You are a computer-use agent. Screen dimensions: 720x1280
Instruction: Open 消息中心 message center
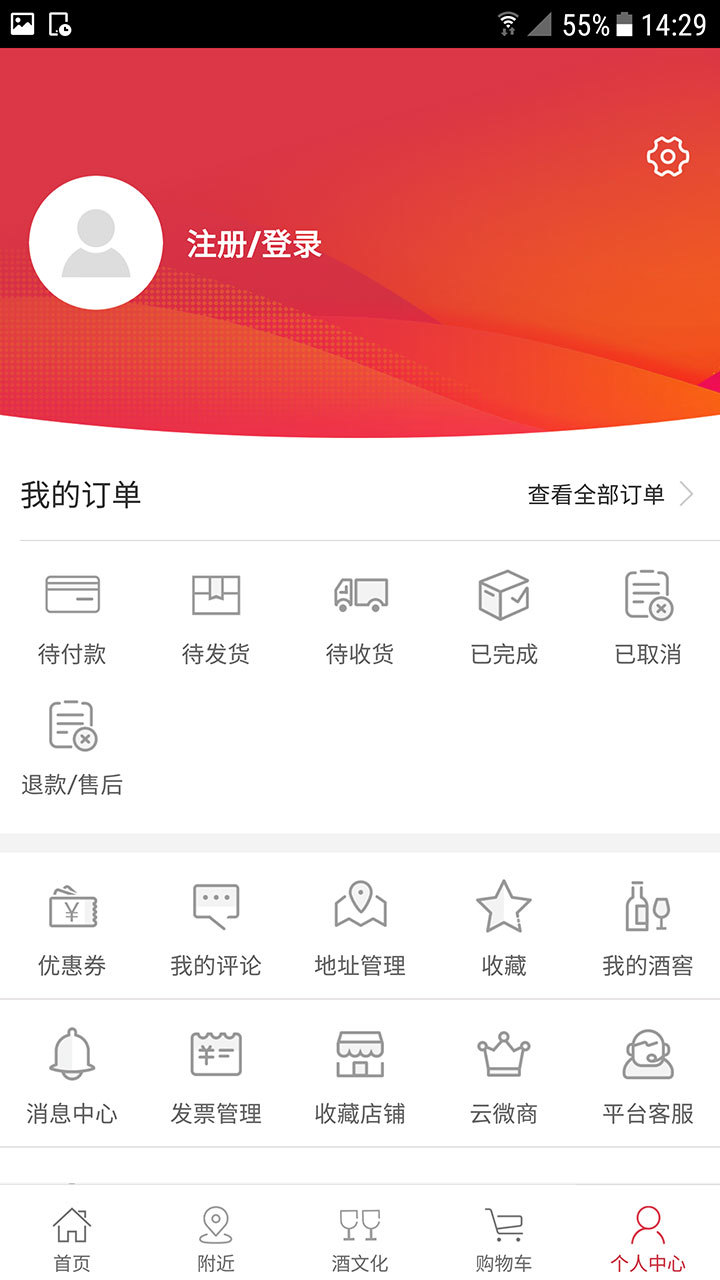tap(72, 1075)
